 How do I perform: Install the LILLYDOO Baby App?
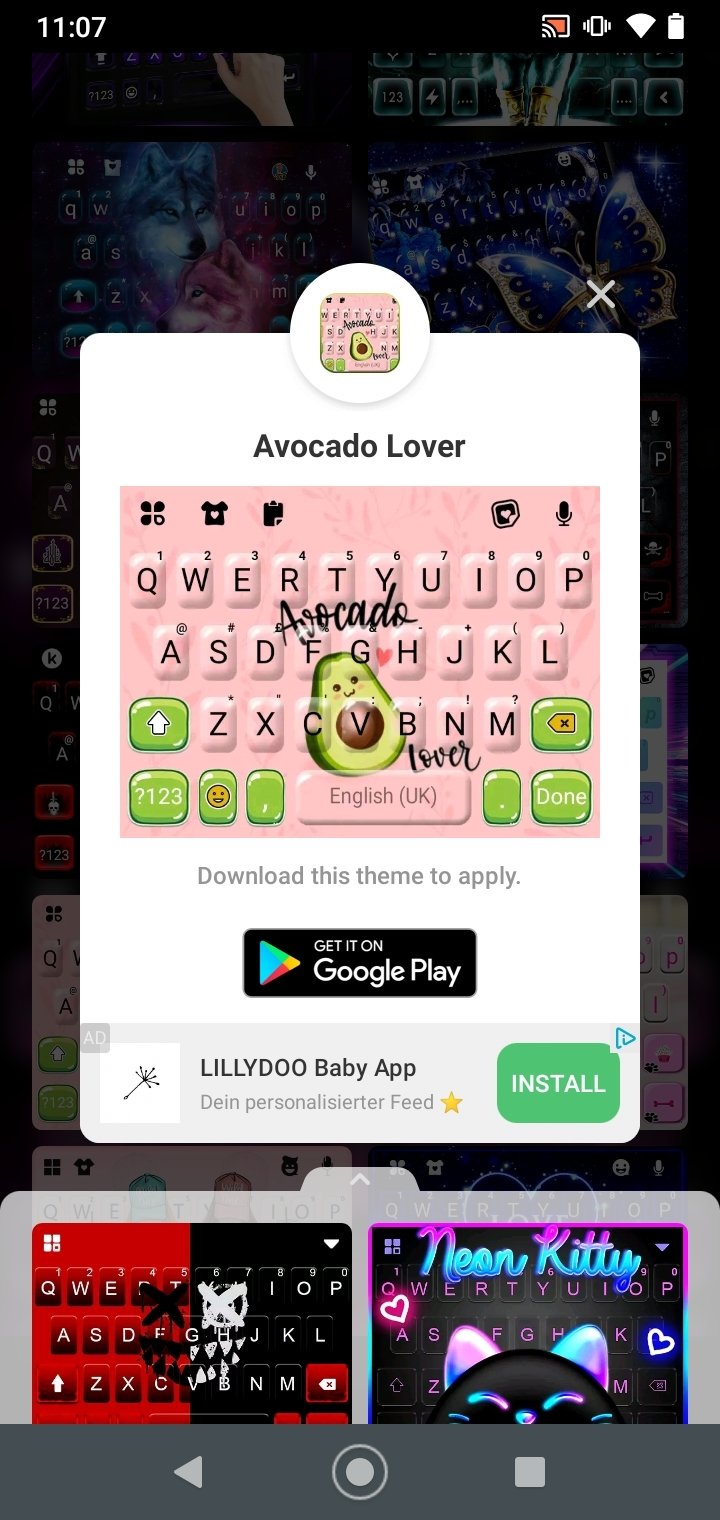pos(558,1083)
